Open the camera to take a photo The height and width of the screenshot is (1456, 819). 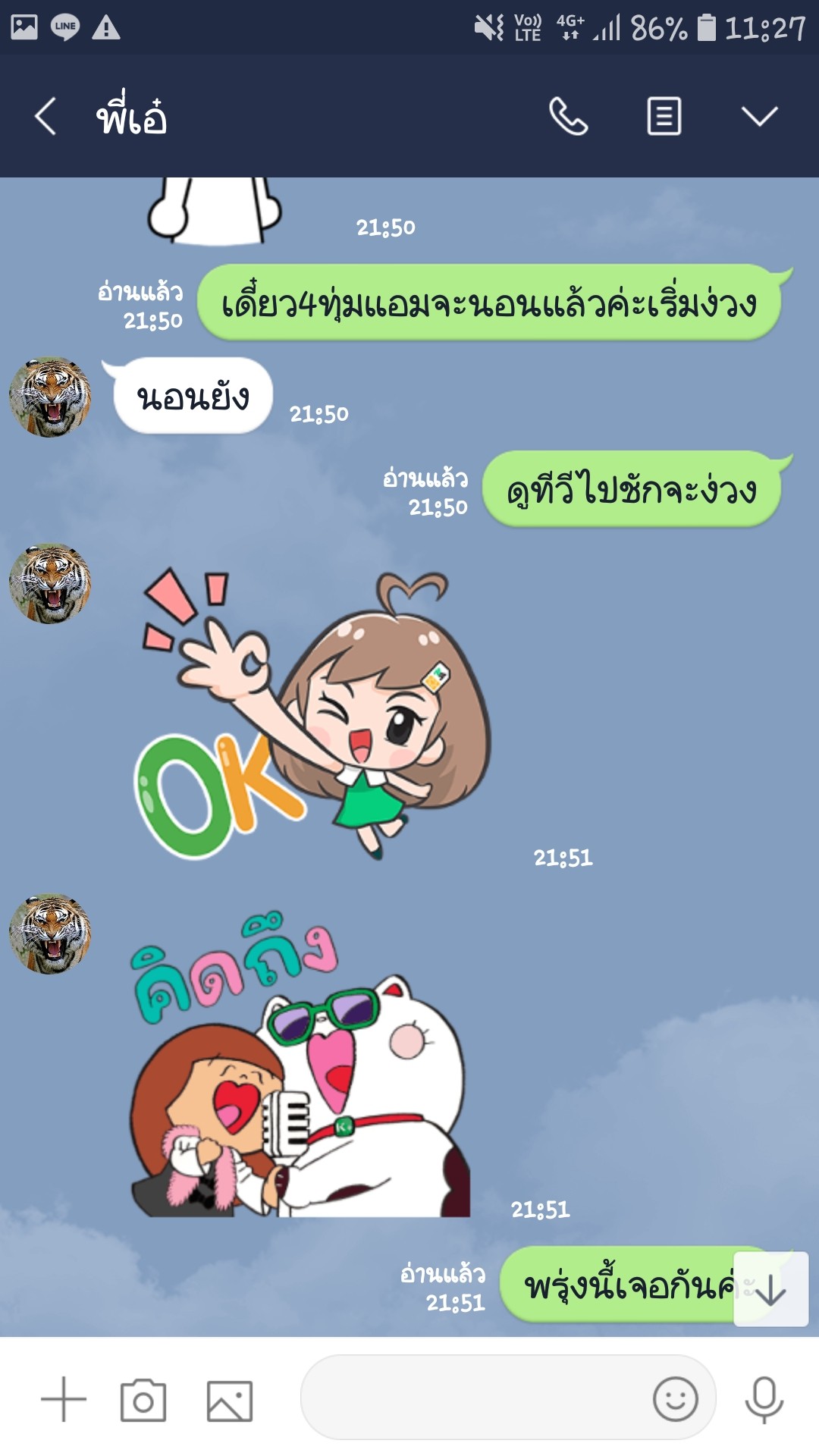pos(143,1400)
